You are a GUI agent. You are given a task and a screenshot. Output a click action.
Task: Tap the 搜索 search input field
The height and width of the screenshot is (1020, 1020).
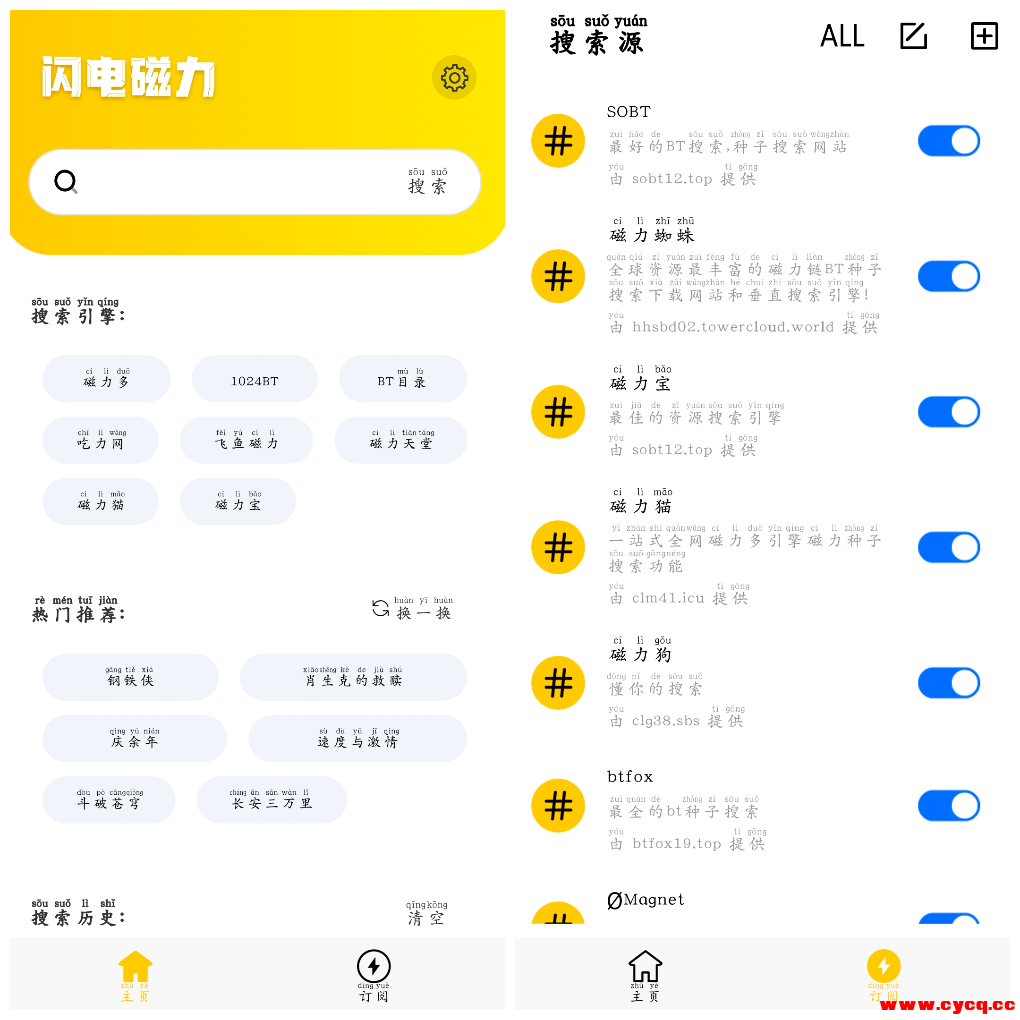[255, 182]
